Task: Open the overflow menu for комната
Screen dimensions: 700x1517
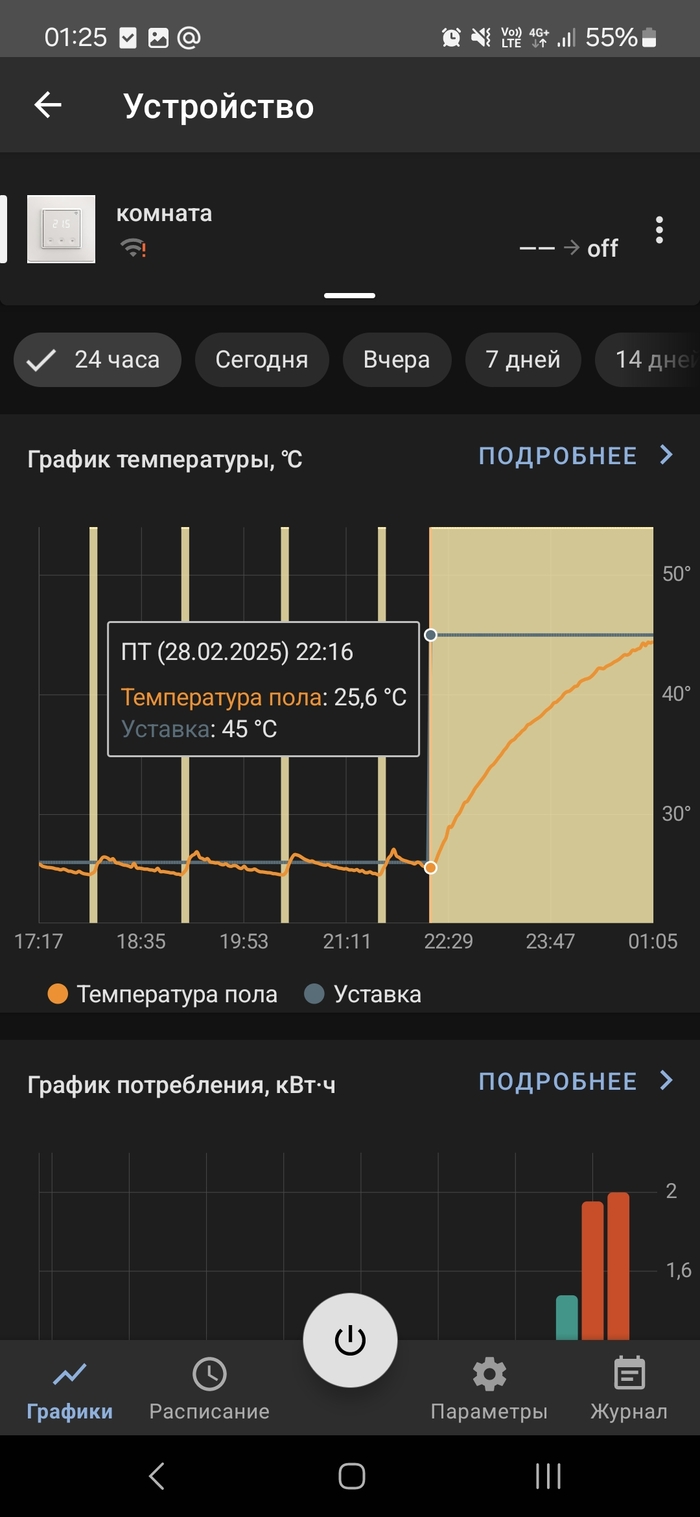Action: point(659,230)
